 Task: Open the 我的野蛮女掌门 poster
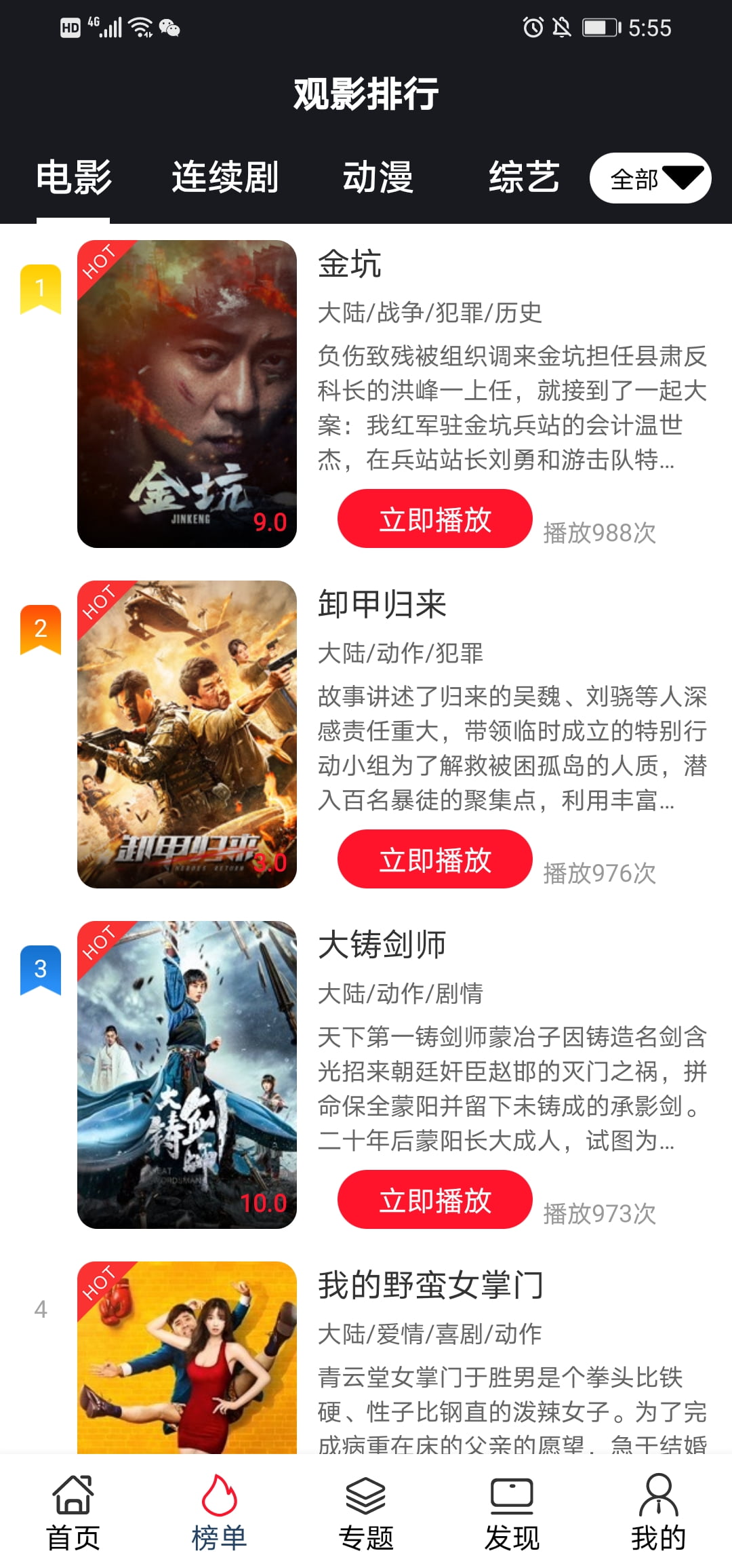187,1356
